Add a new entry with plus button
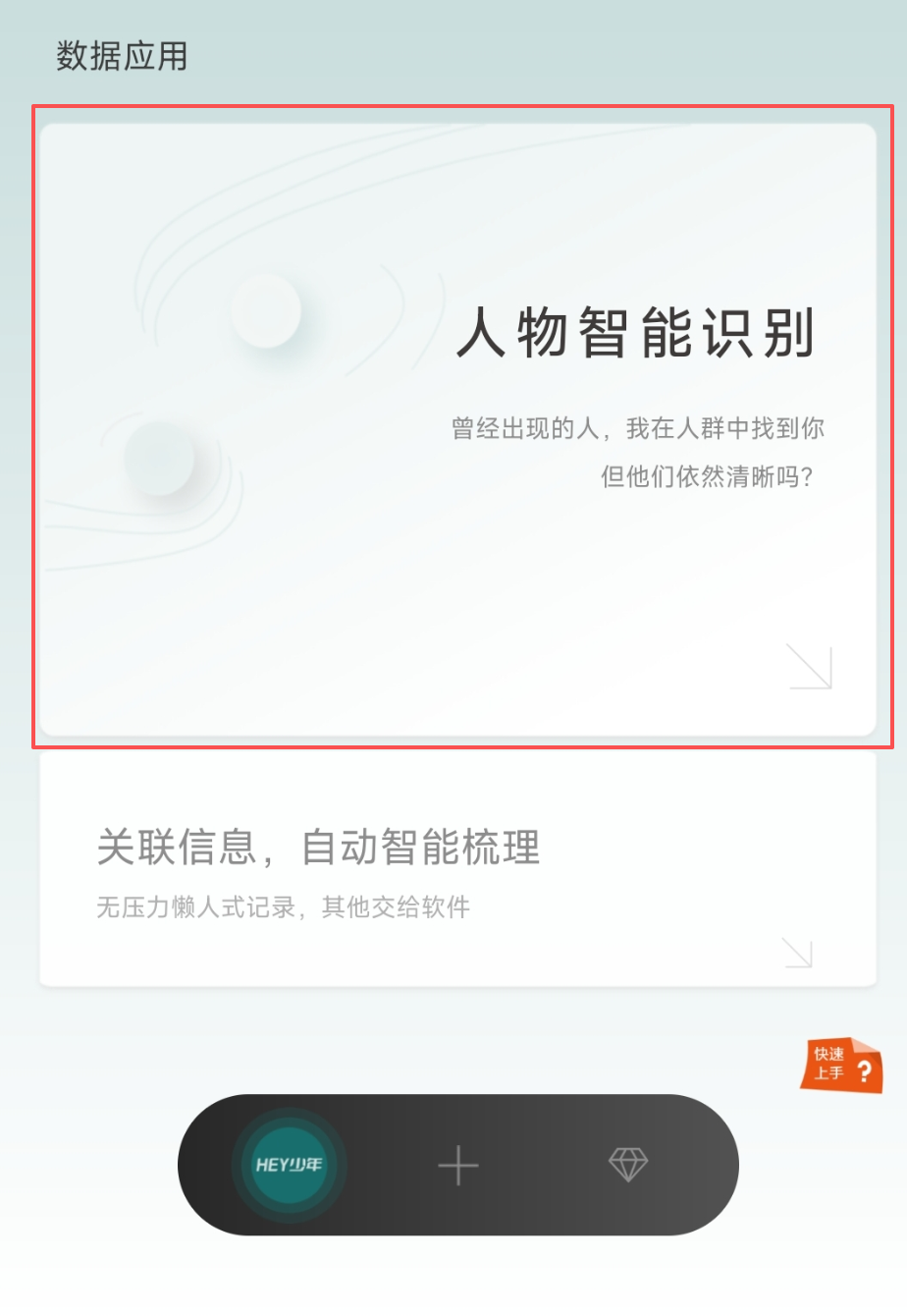Viewport: 907px width, 1316px height. pos(458,1166)
